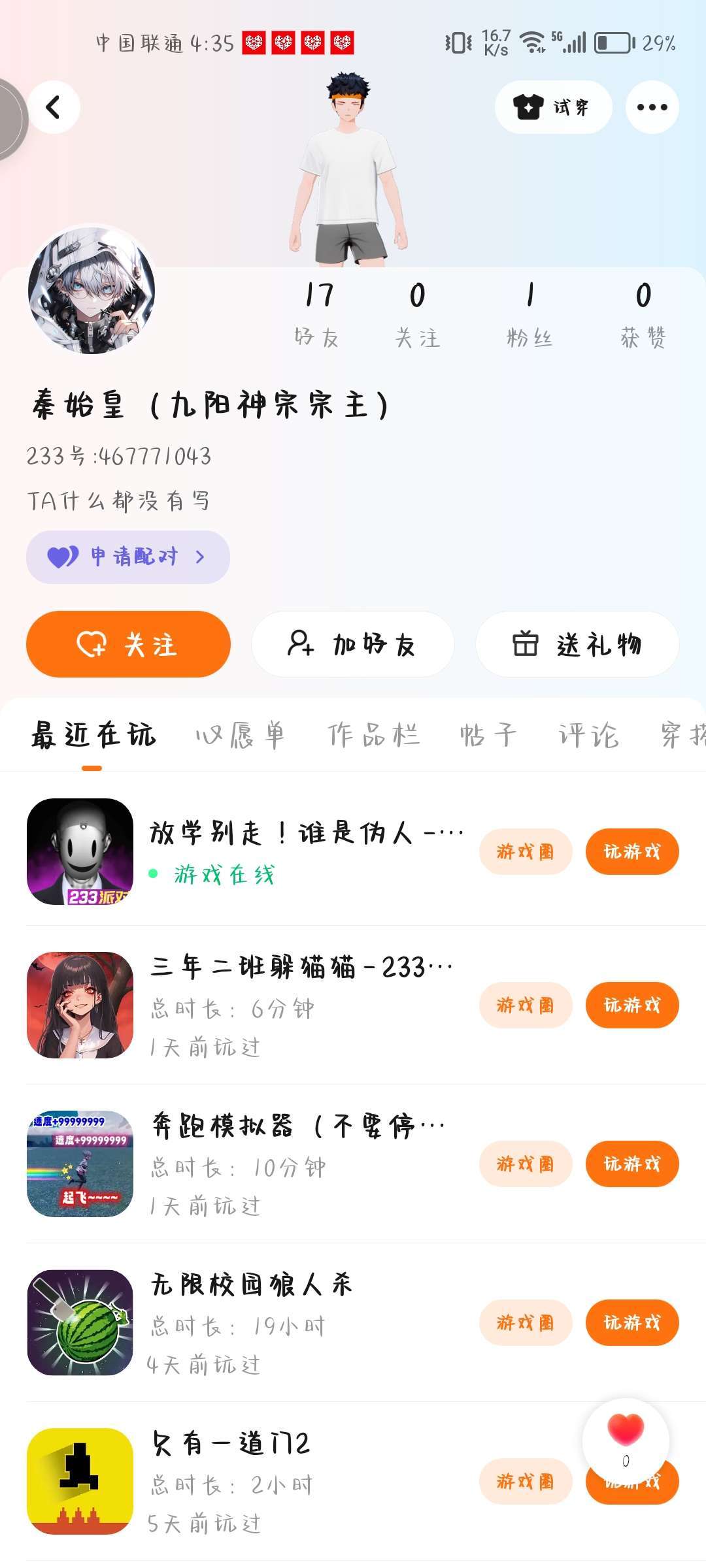The height and width of the screenshot is (1568, 706).
Task: View the 17 好友 friends list
Action: pos(318,312)
